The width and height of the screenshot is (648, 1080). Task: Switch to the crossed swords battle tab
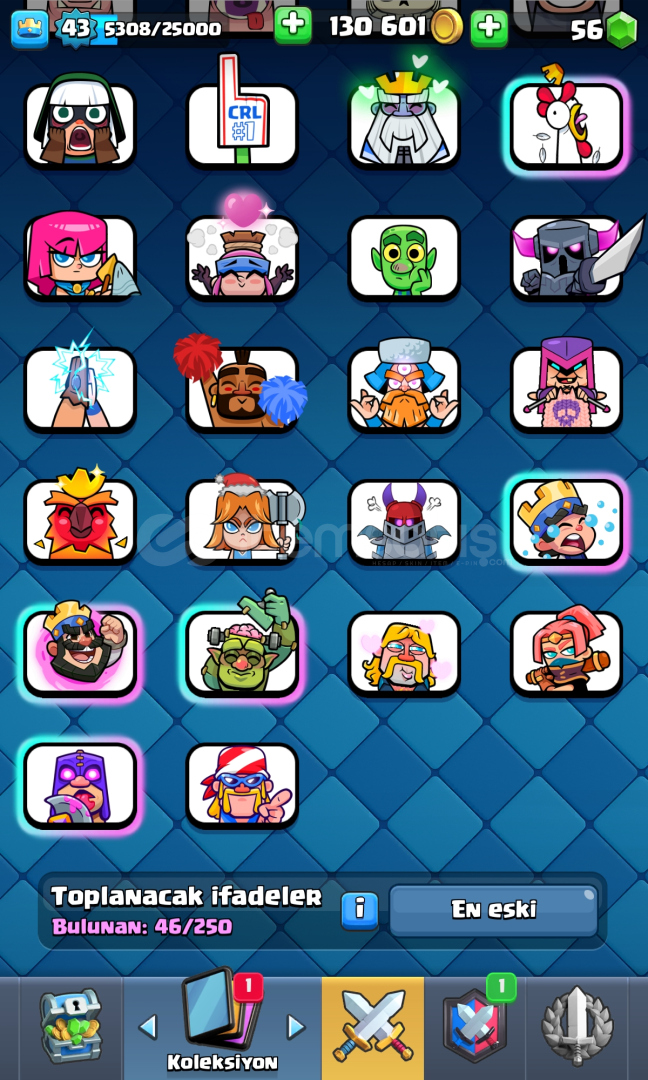point(373,1026)
